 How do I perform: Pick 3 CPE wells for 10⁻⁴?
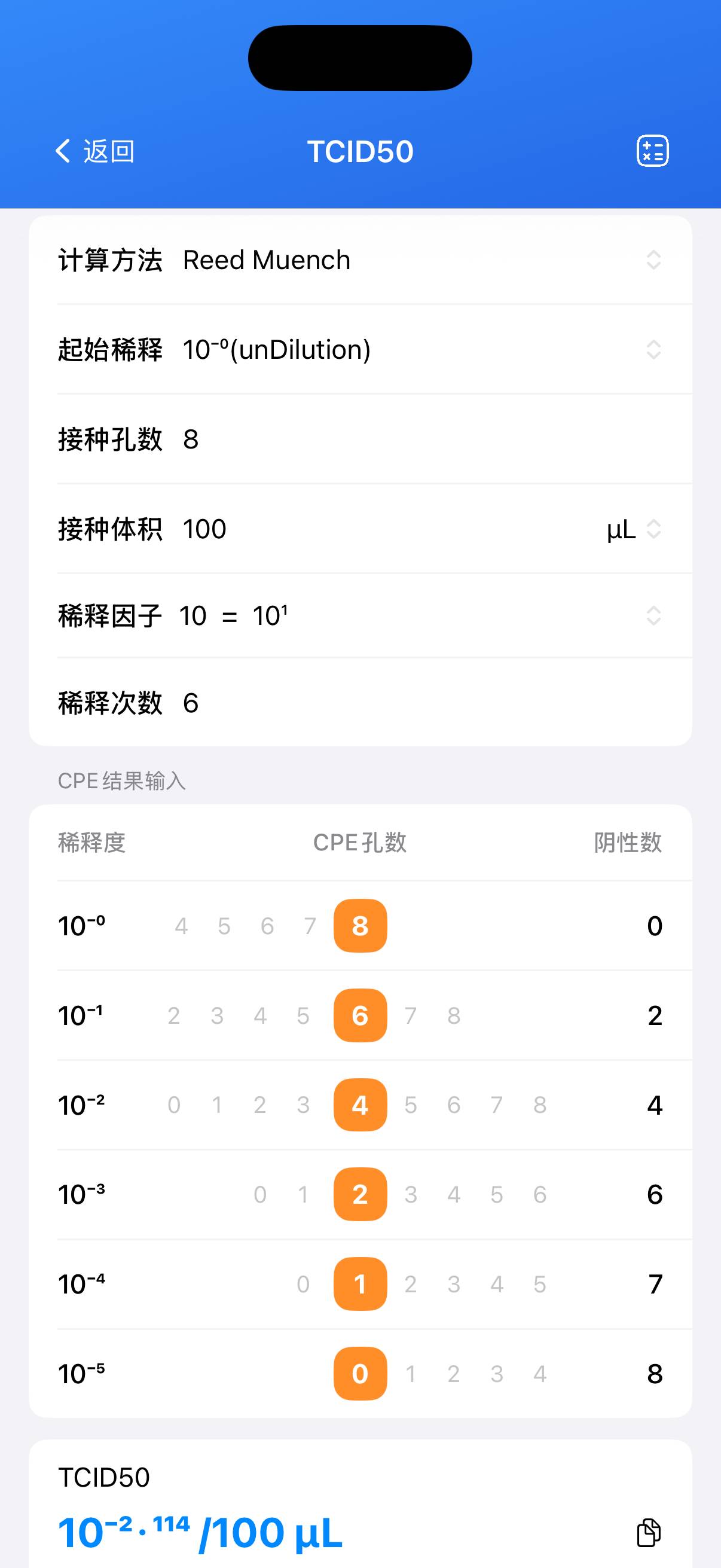[x=453, y=1284]
